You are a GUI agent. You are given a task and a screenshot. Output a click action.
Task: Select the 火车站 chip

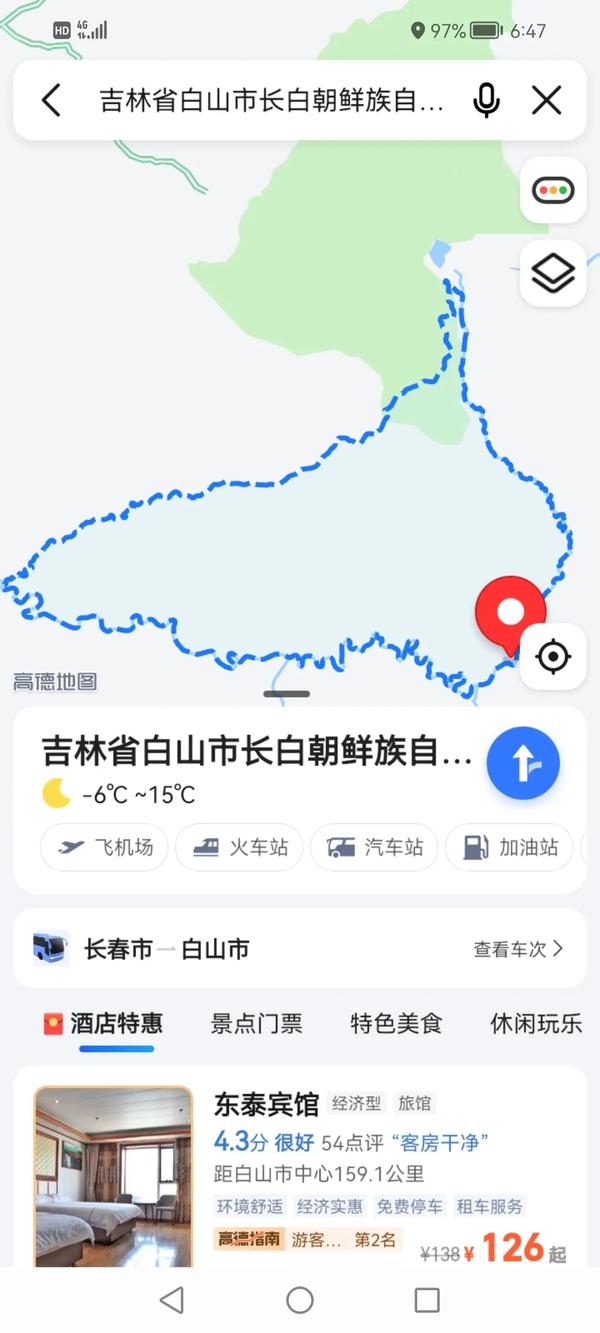tap(239, 847)
